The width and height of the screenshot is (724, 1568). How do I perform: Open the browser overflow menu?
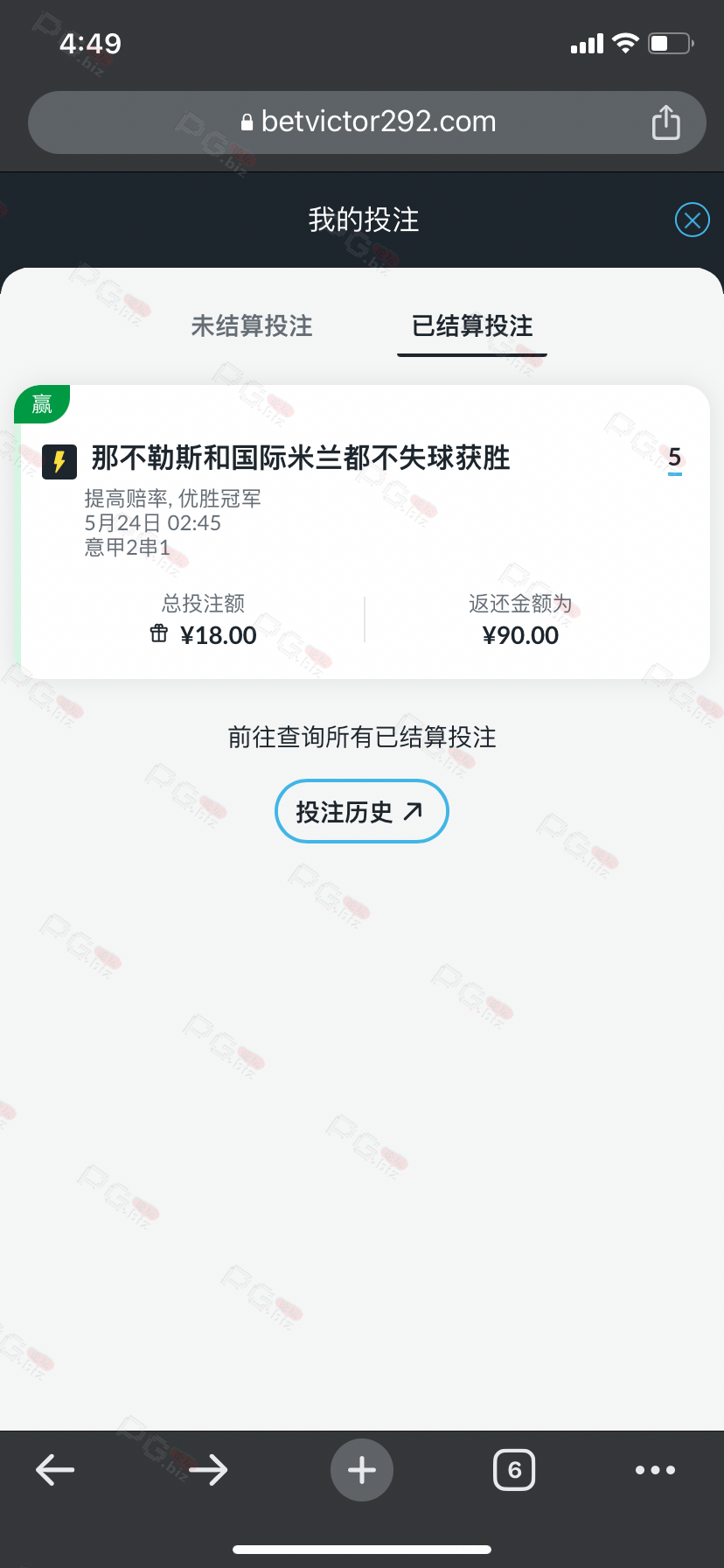(655, 1470)
